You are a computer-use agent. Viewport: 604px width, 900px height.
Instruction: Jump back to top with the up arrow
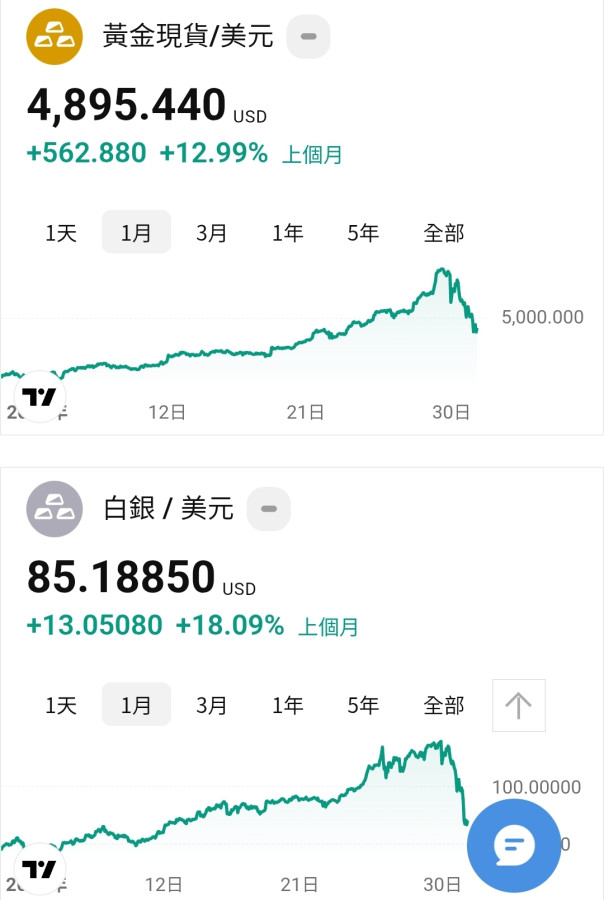point(518,705)
